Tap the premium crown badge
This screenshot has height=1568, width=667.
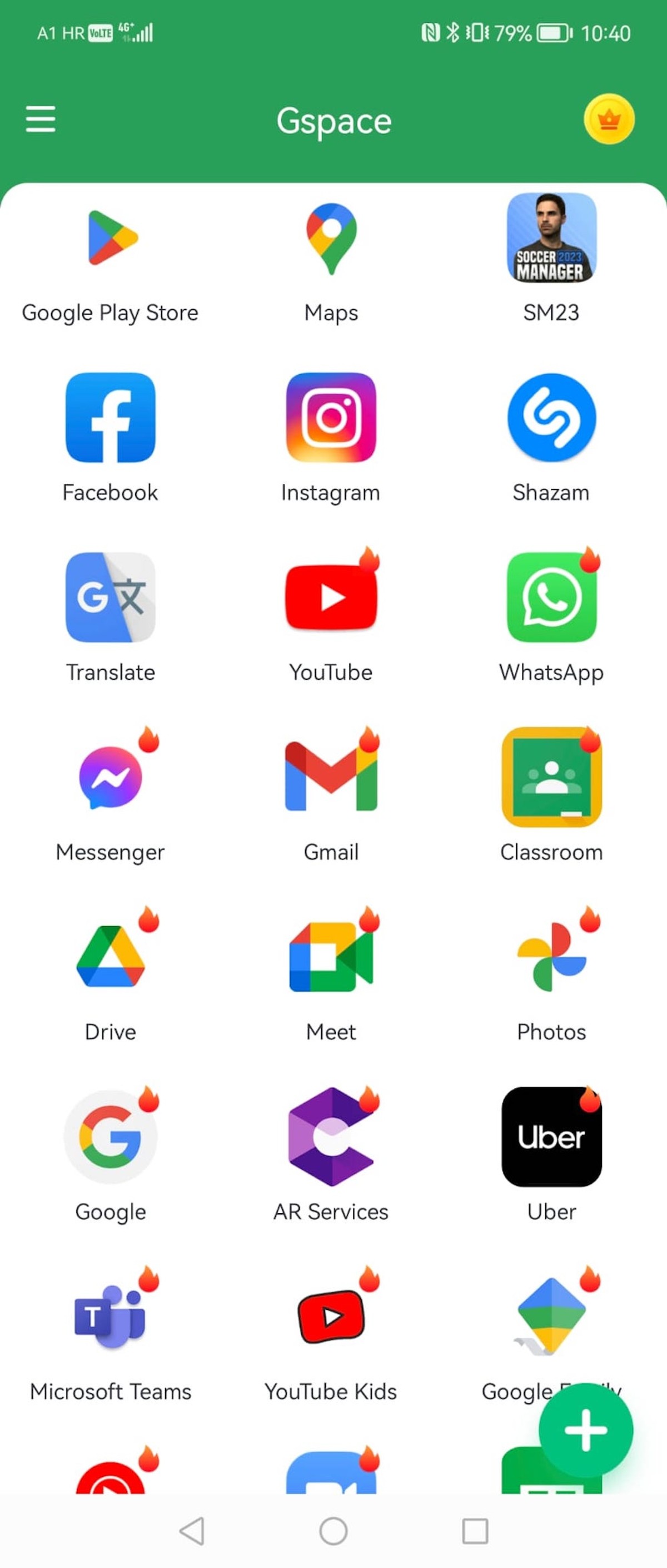click(x=608, y=120)
